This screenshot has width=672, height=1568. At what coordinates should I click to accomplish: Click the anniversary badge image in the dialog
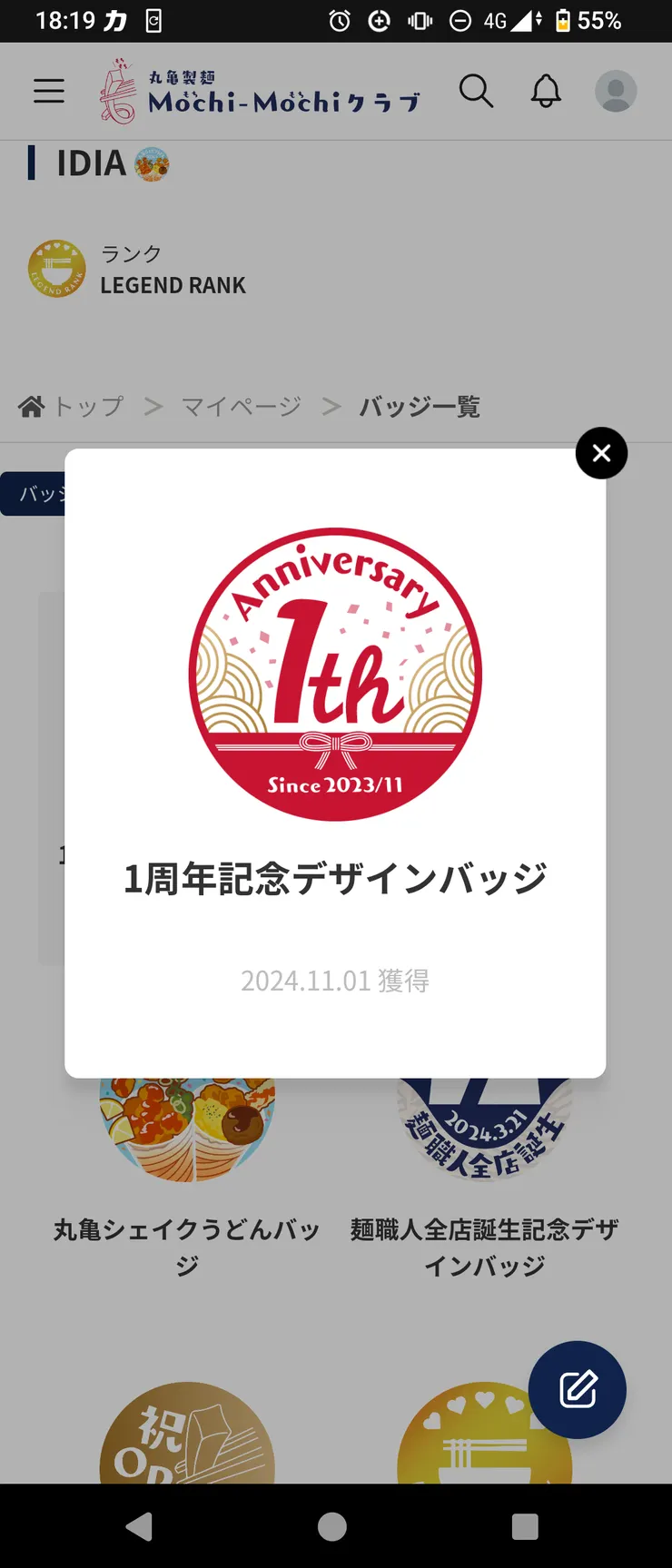pyautogui.click(x=334, y=674)
